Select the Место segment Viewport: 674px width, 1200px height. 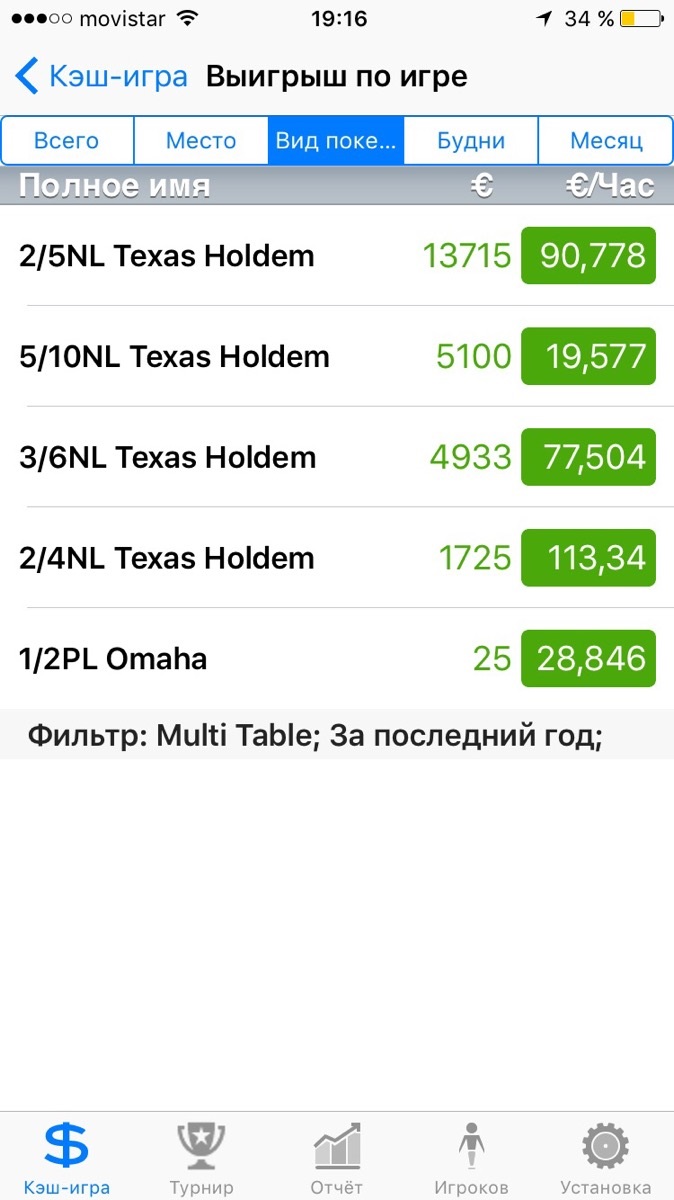point(201,141)
